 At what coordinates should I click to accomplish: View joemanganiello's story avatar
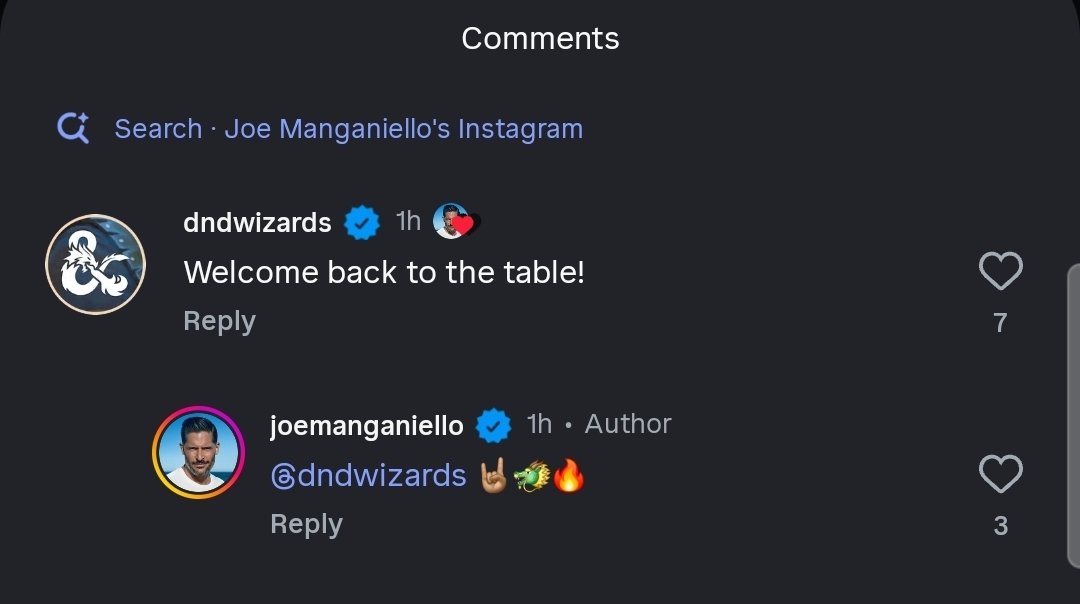click(x=198, y=451)
